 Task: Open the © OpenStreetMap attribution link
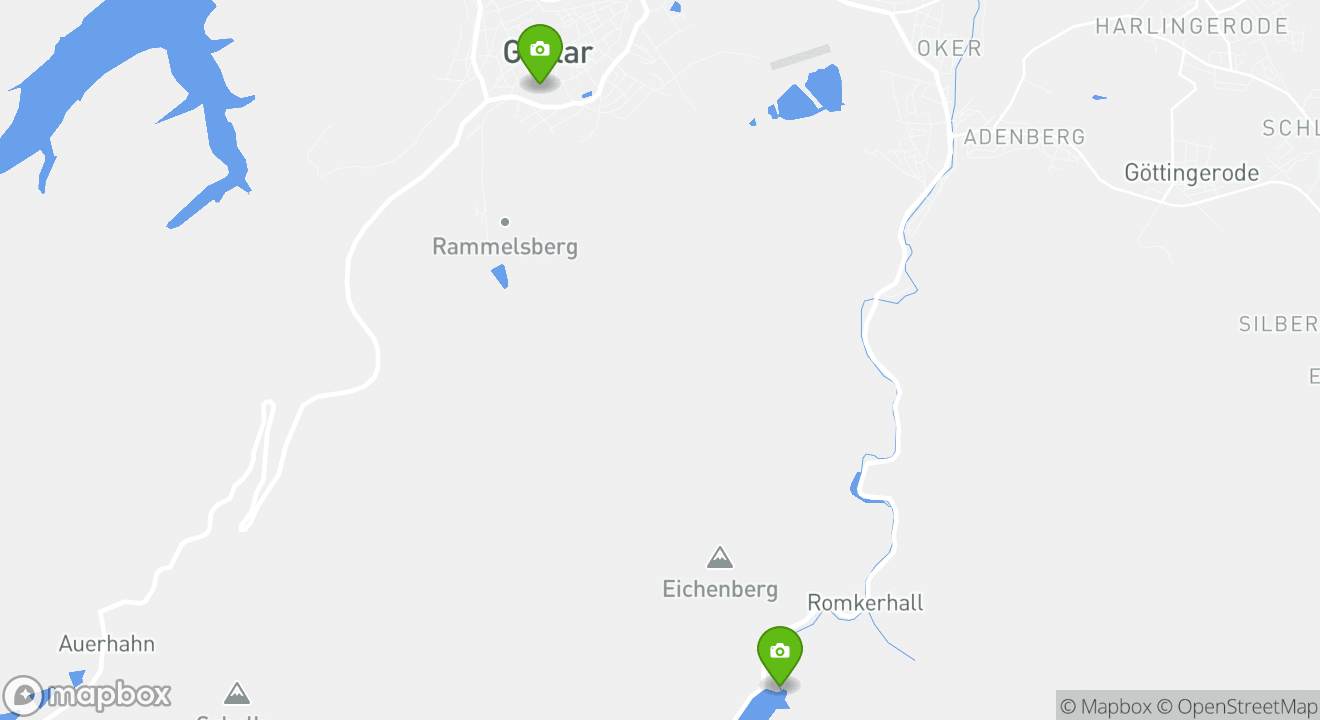coord(1237,706)
